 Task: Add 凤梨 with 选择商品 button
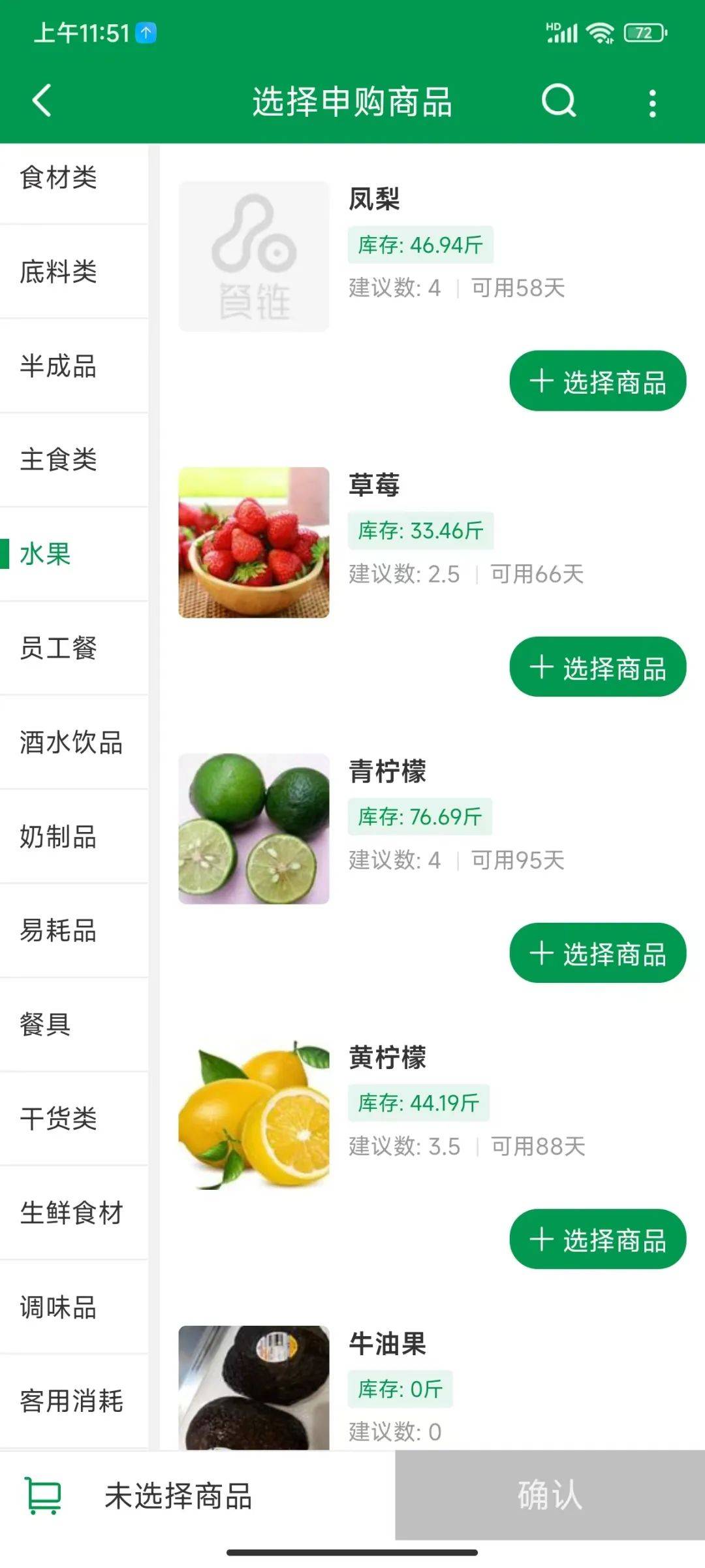(597, 381)
